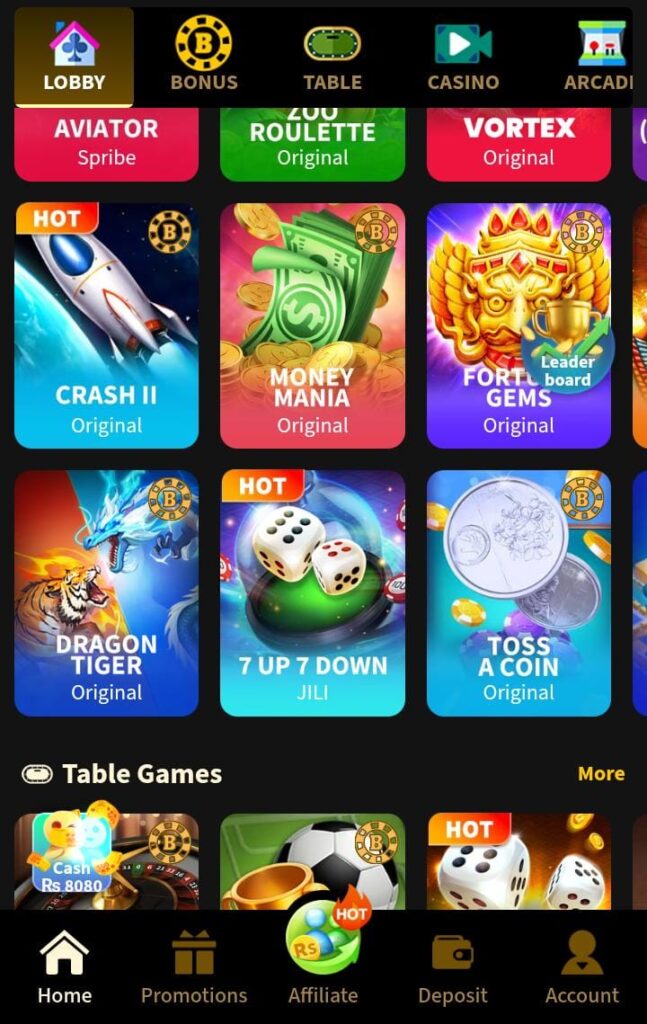Go to the Account tab
647x1024 pixels.
[582, 970]
